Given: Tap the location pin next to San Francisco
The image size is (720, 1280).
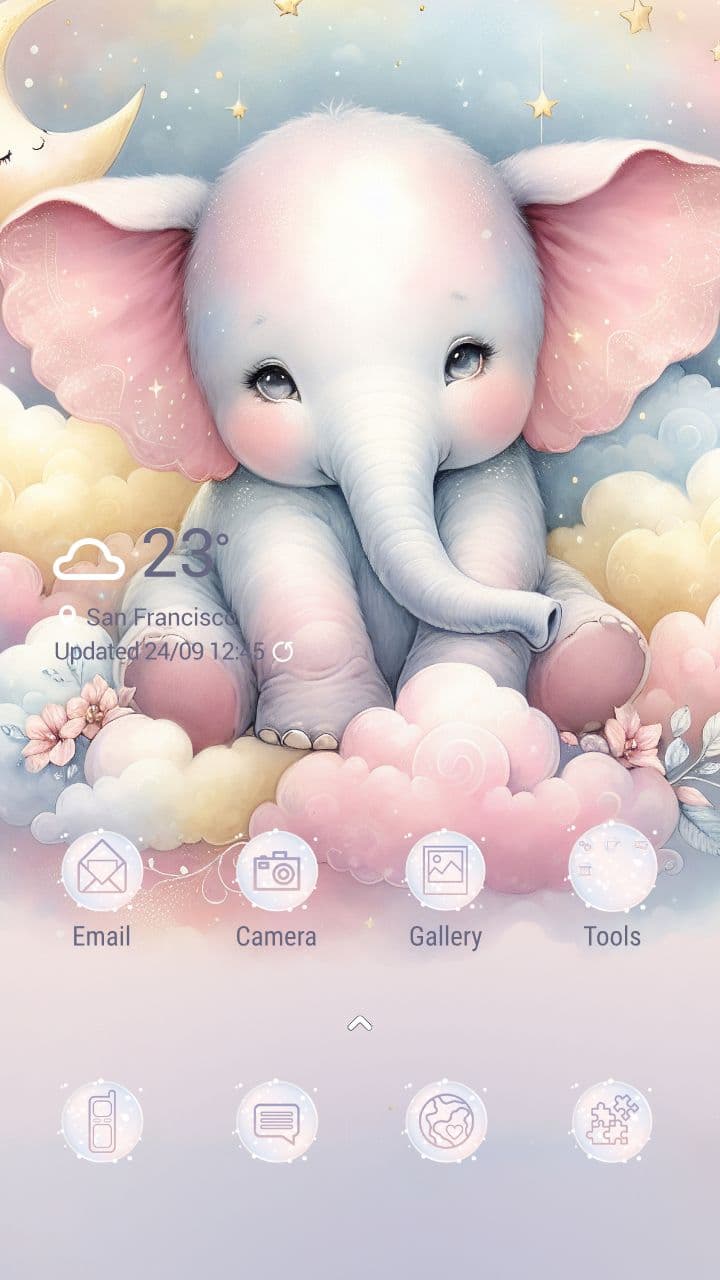Looking at the screenshot, I should [68, 615].
